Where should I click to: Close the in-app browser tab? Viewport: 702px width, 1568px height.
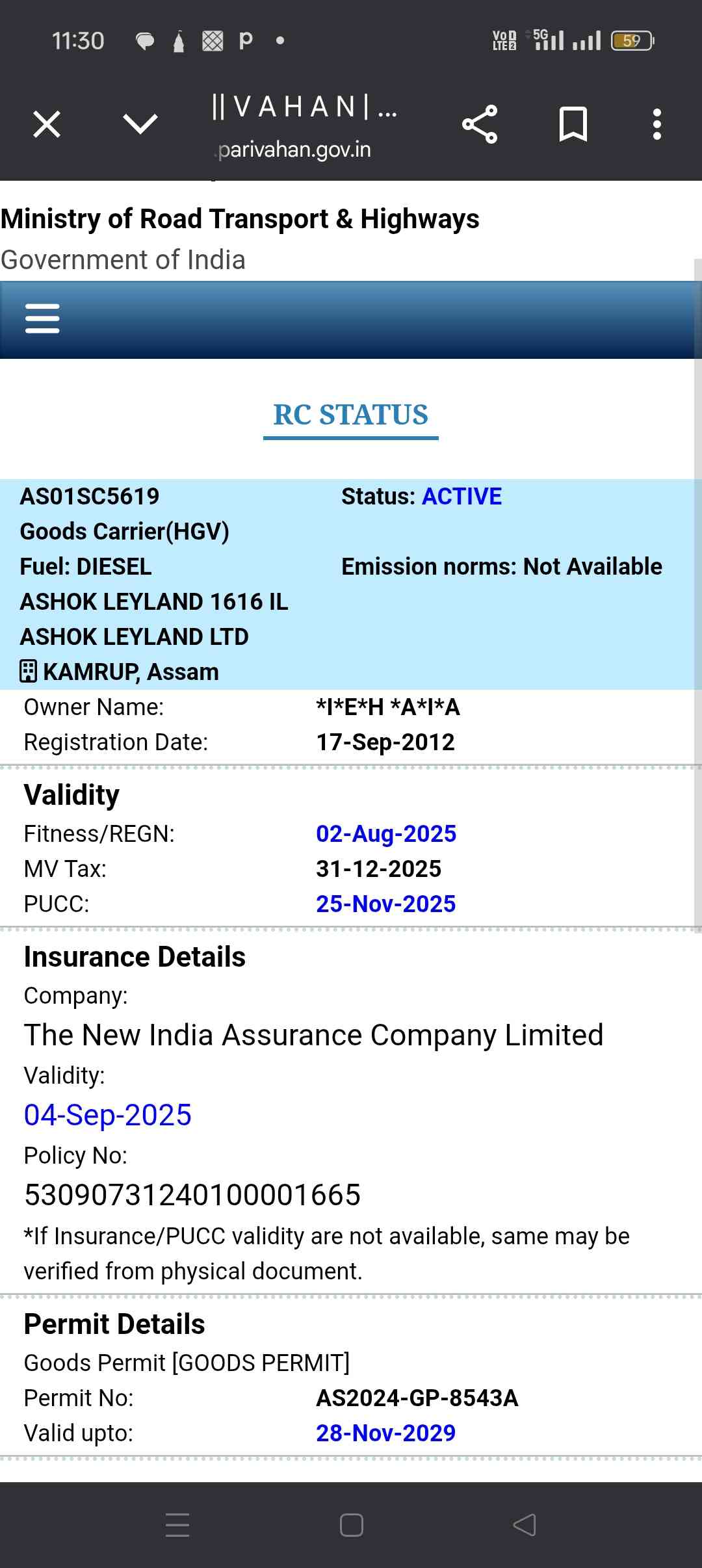click(47, 124)
